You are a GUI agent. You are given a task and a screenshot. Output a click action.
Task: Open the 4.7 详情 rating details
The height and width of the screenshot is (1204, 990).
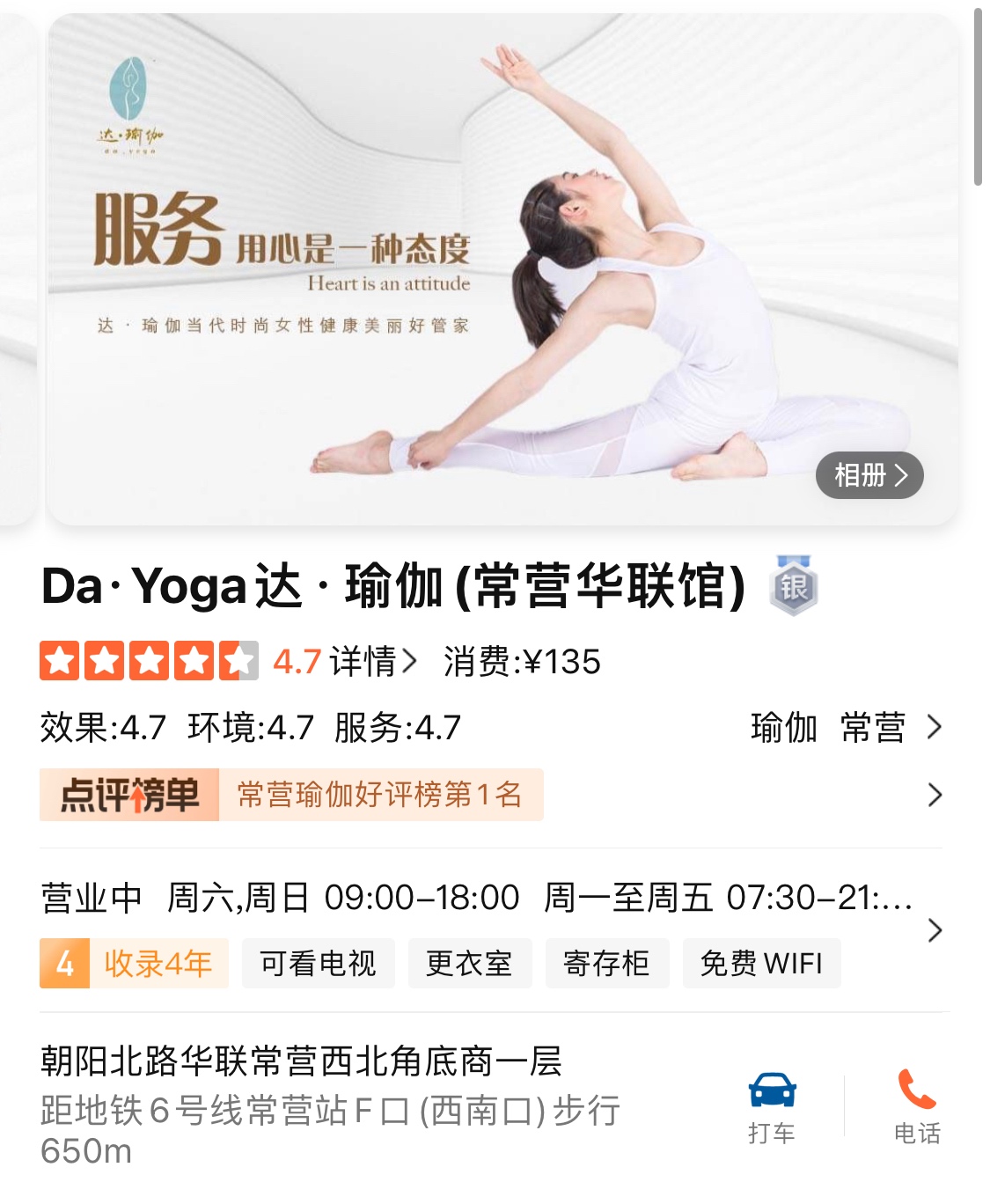tap(347, 661)
